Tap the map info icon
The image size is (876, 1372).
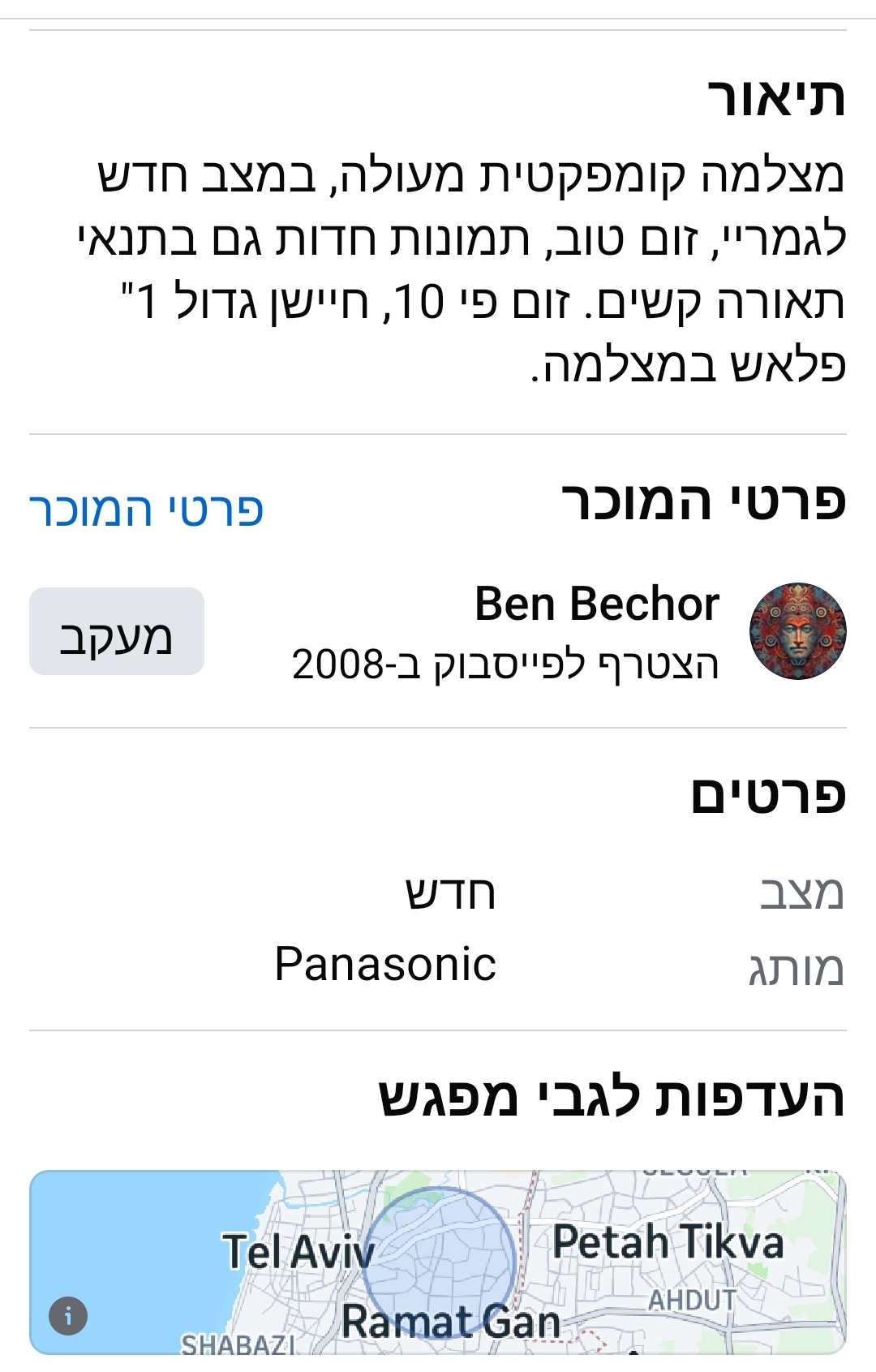point(68,1315)
